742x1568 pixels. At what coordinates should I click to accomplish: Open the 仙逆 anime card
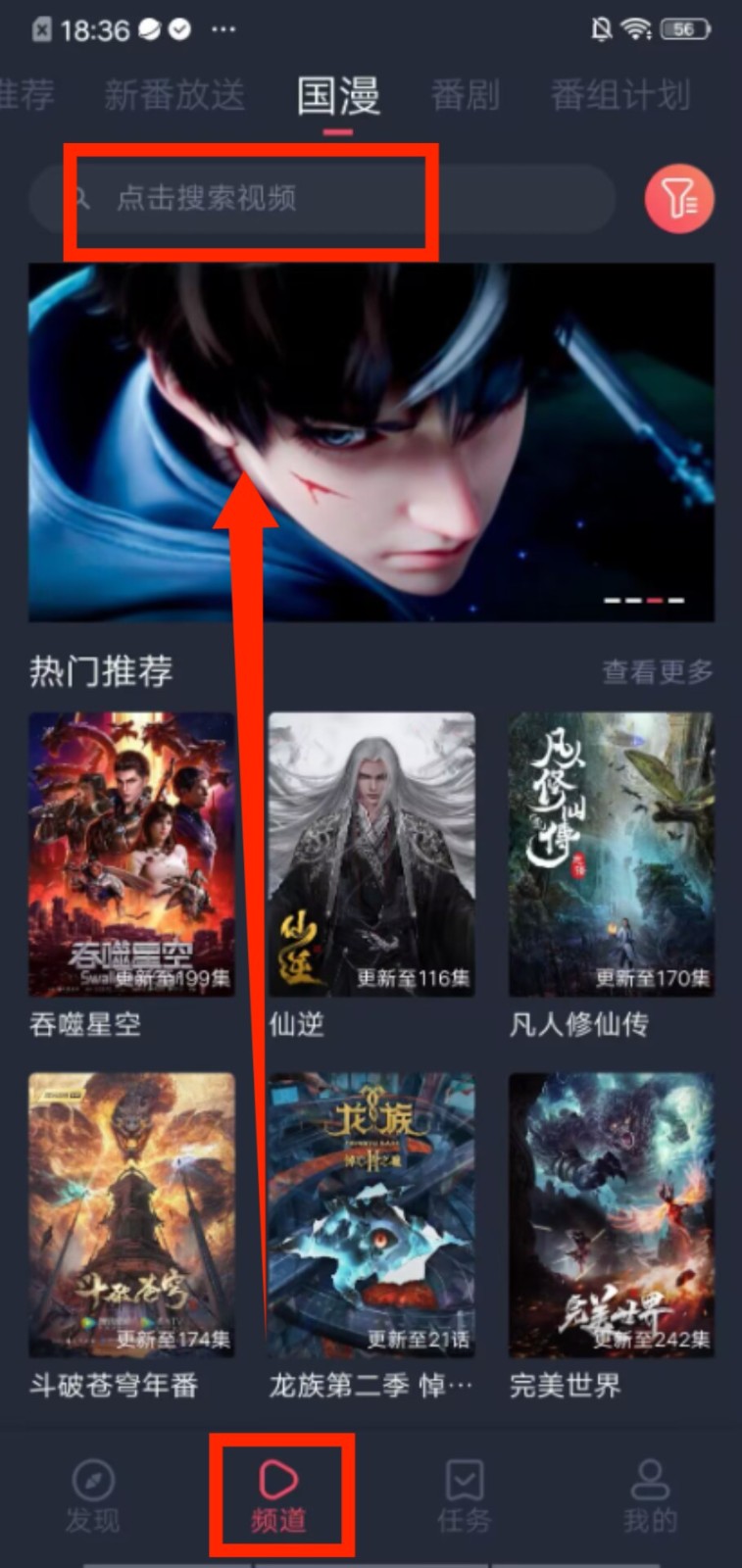[x=371, y=855]
